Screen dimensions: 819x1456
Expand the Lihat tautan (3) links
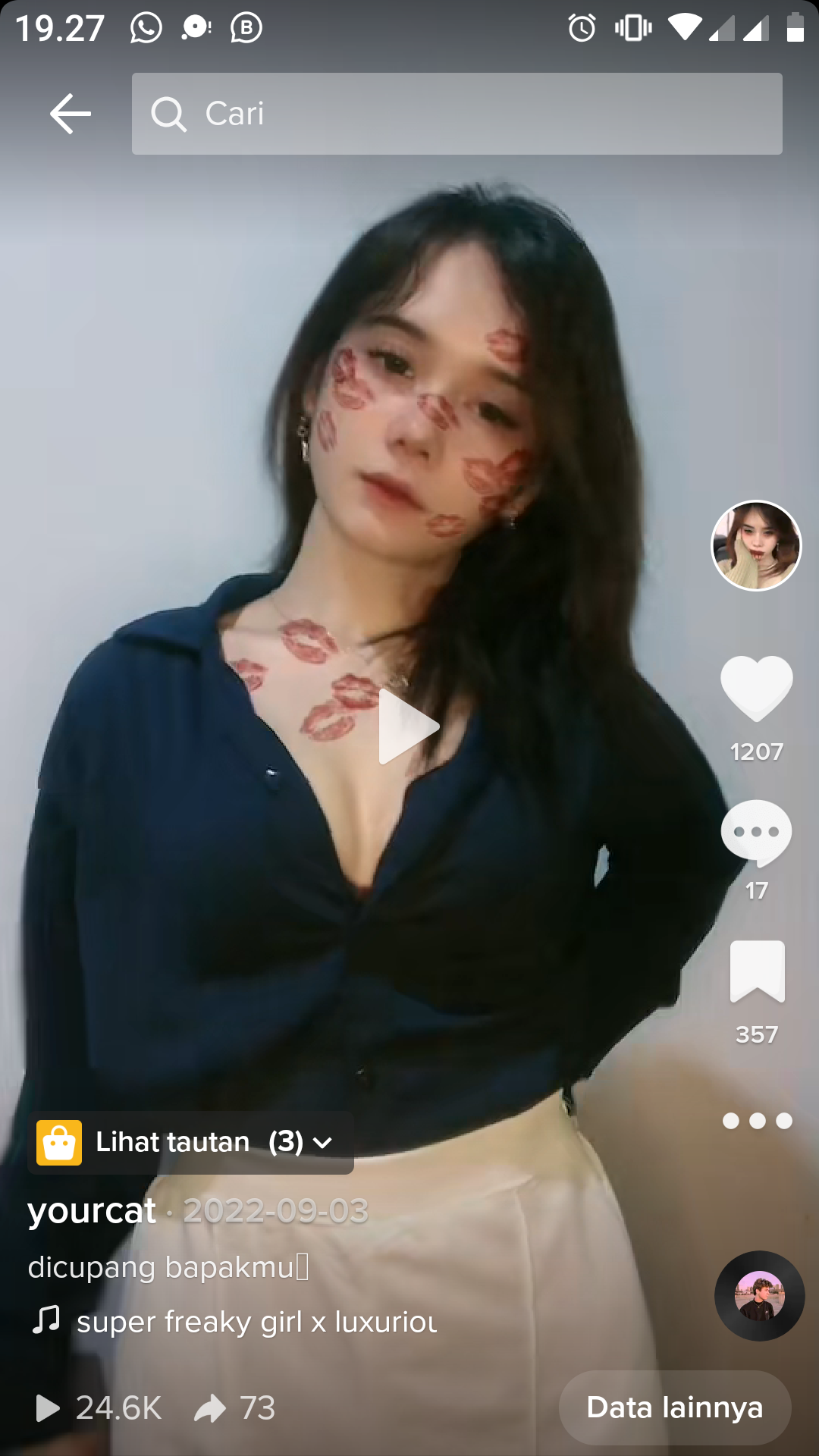pyautogui.click(x=191, y=1142)
